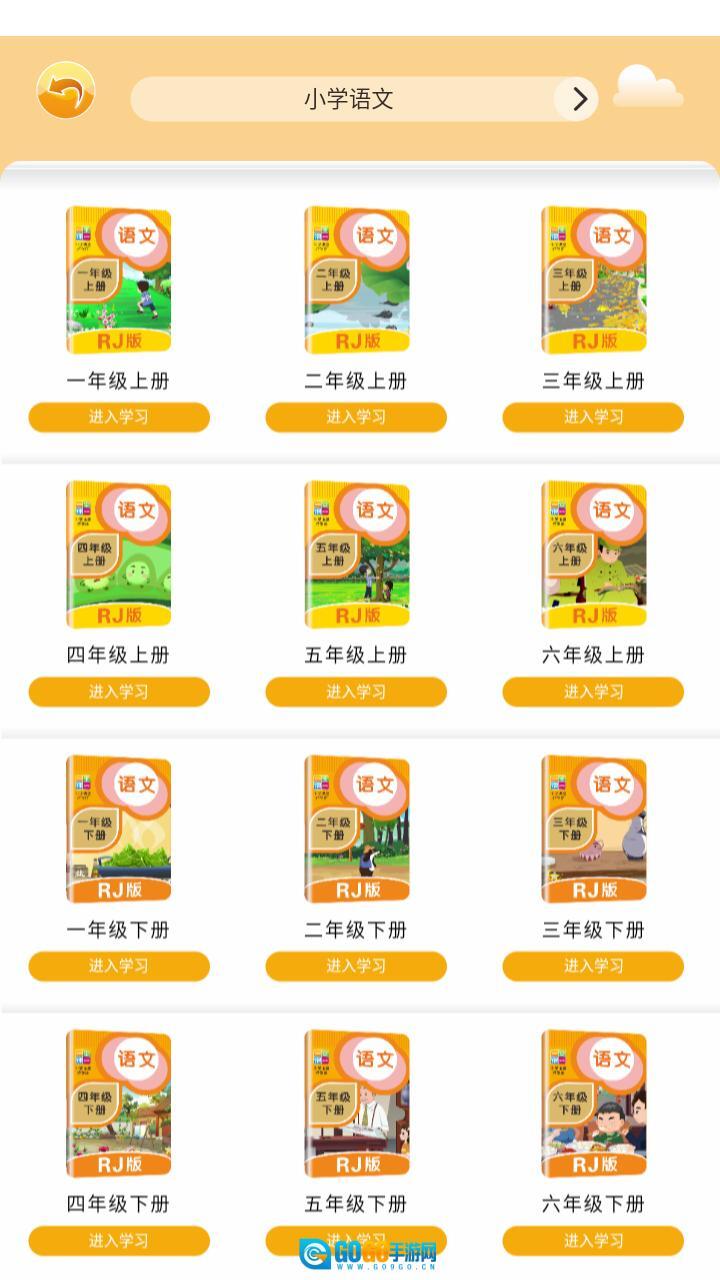Viewport: 720px width, 1280px height.
Task: Select the 三年级上册 book cover
Action: [593, 280]
